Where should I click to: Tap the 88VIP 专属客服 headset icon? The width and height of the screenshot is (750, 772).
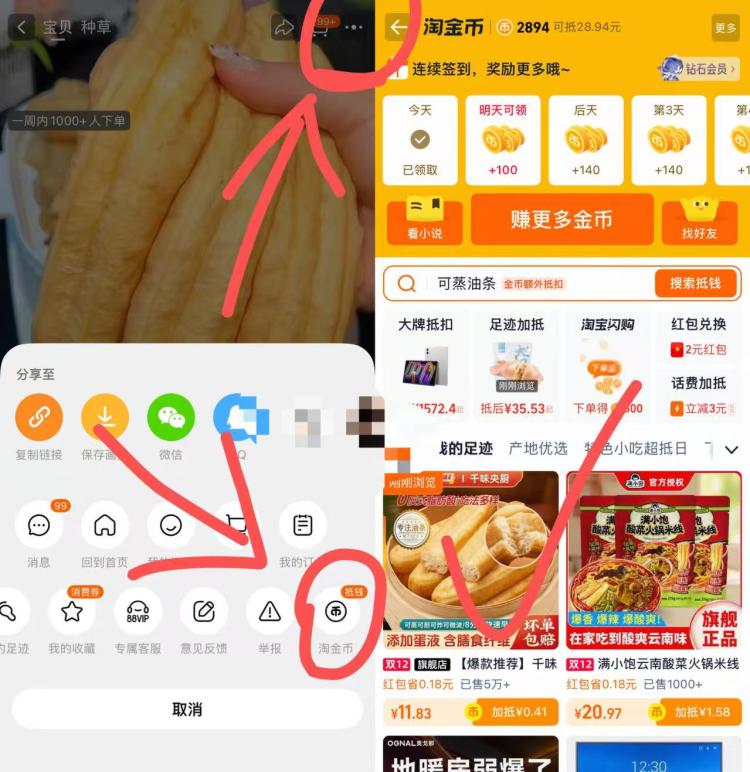[x=139, y=610]
